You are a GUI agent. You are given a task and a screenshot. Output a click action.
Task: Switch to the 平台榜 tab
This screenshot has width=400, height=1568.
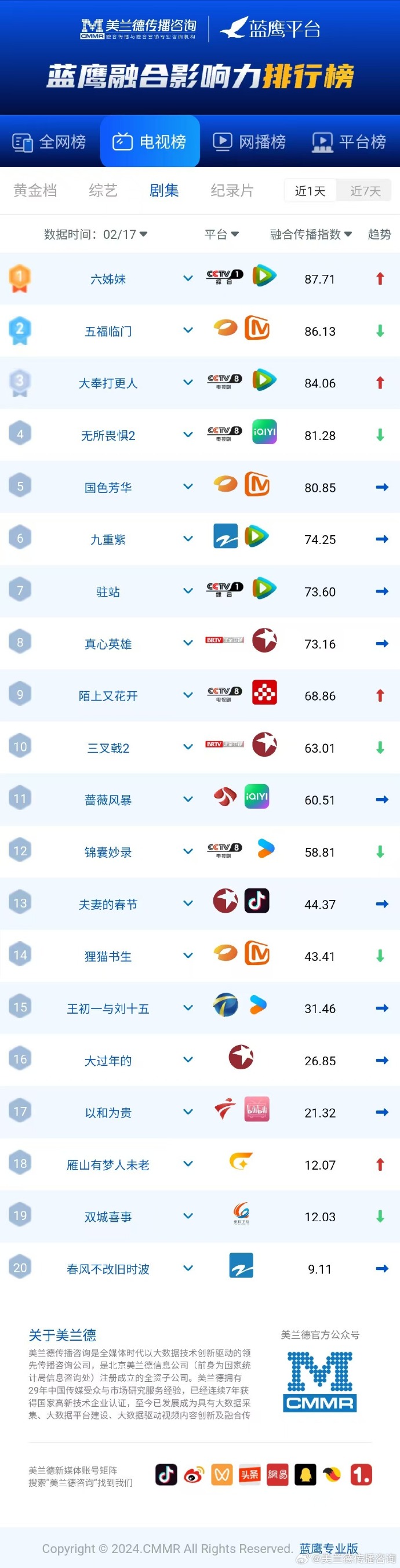click(x=350, y=142)
